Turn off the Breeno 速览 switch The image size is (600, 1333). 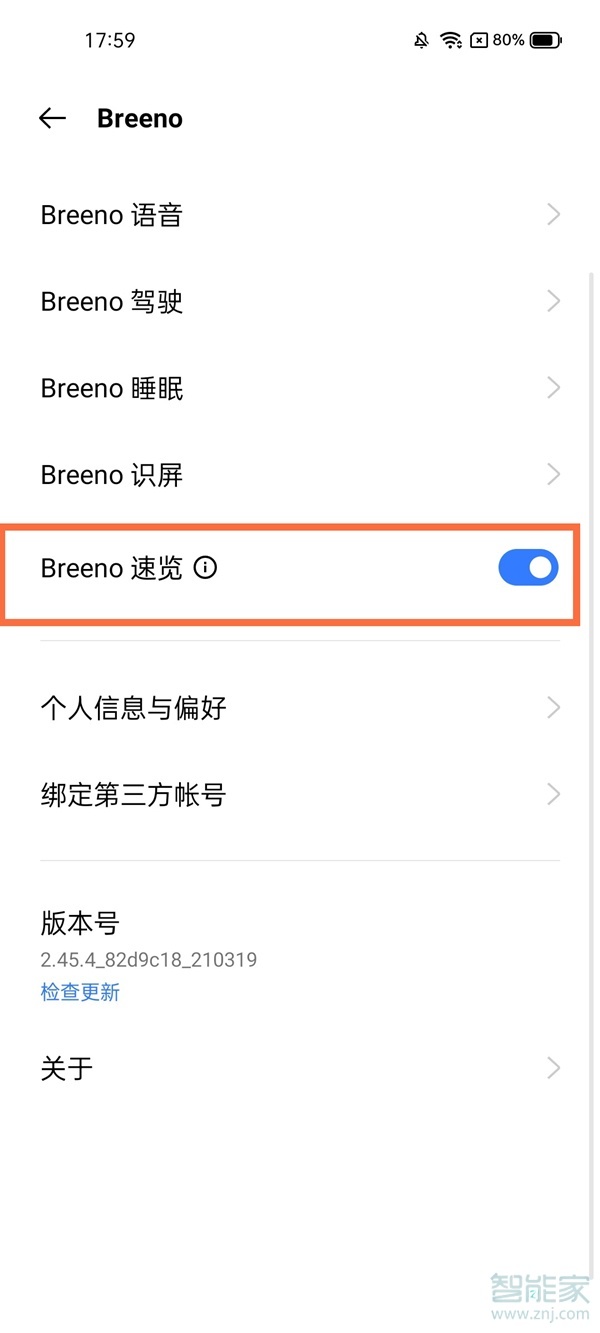528,568
